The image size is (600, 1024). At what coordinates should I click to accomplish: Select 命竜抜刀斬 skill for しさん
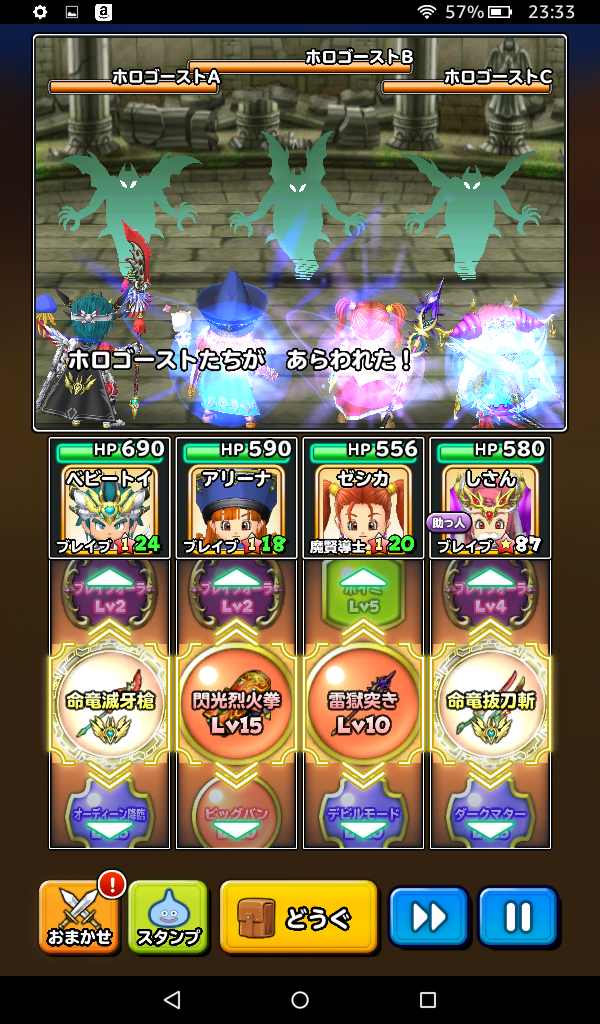(x=490, y=705)
